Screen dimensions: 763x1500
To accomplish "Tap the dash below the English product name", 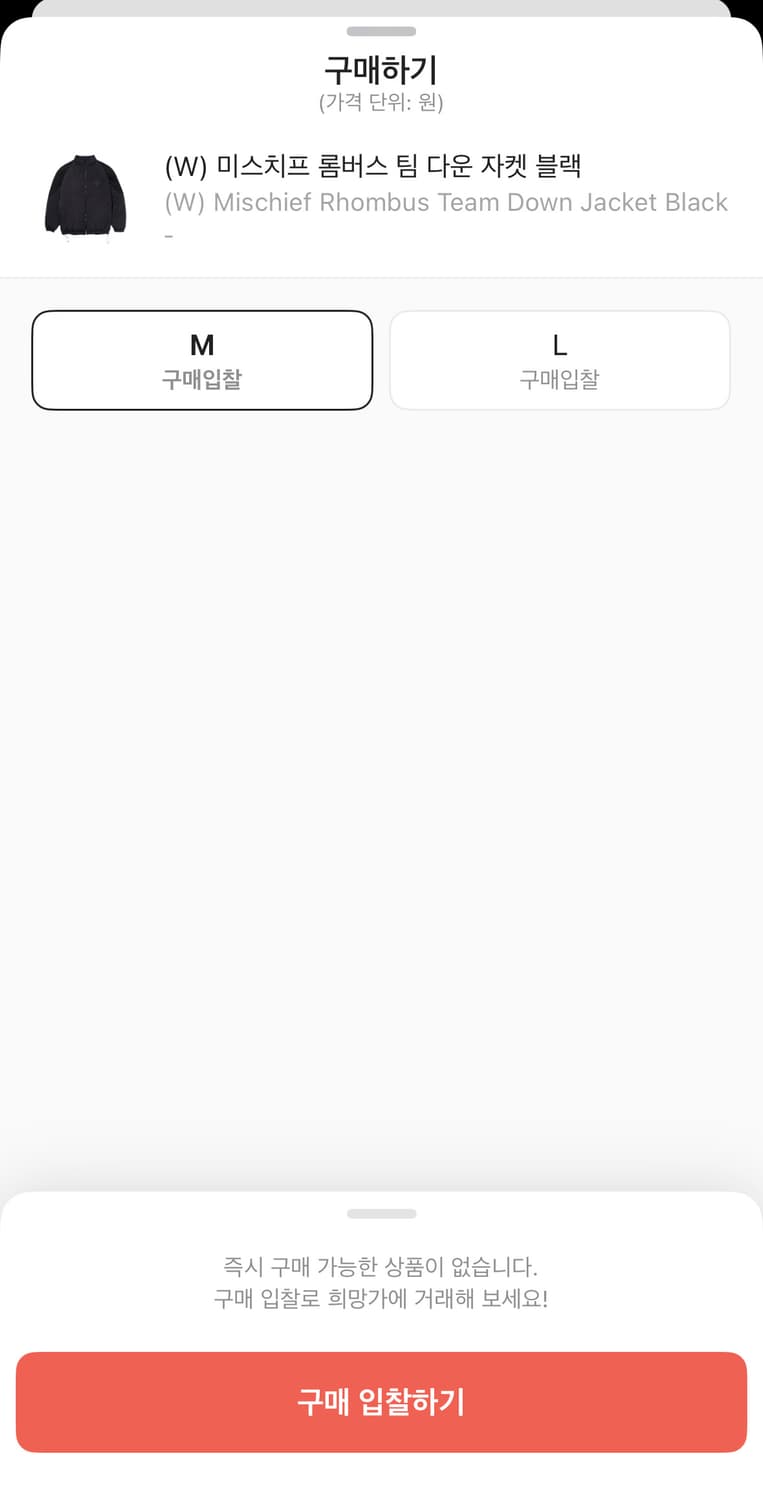I will click(x=168, y=236).
